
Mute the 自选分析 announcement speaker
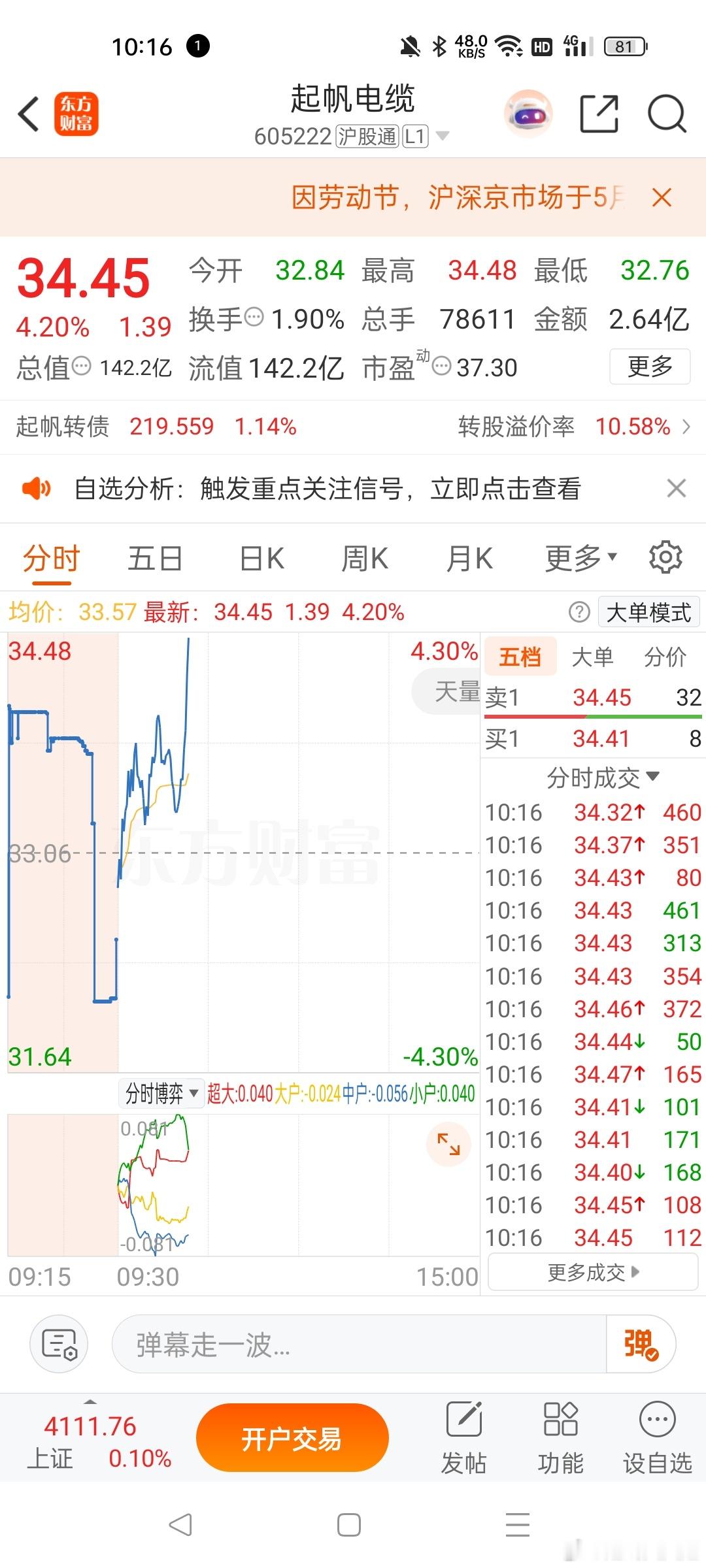click(37, 489)
